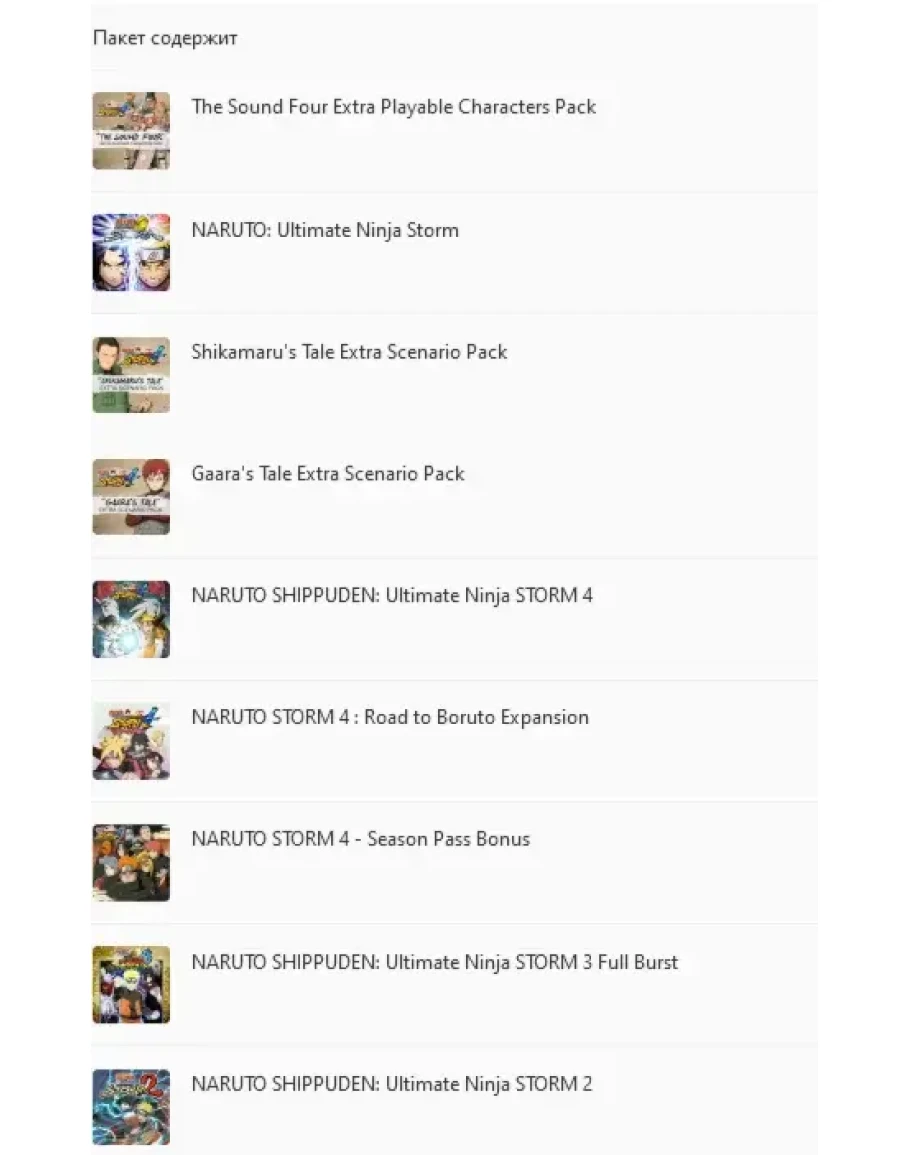The height and width of the screenshot is (1155, 910).
Task: Open NARUTO: Ultimate Ninja Storm
Action: coord(325,231)
